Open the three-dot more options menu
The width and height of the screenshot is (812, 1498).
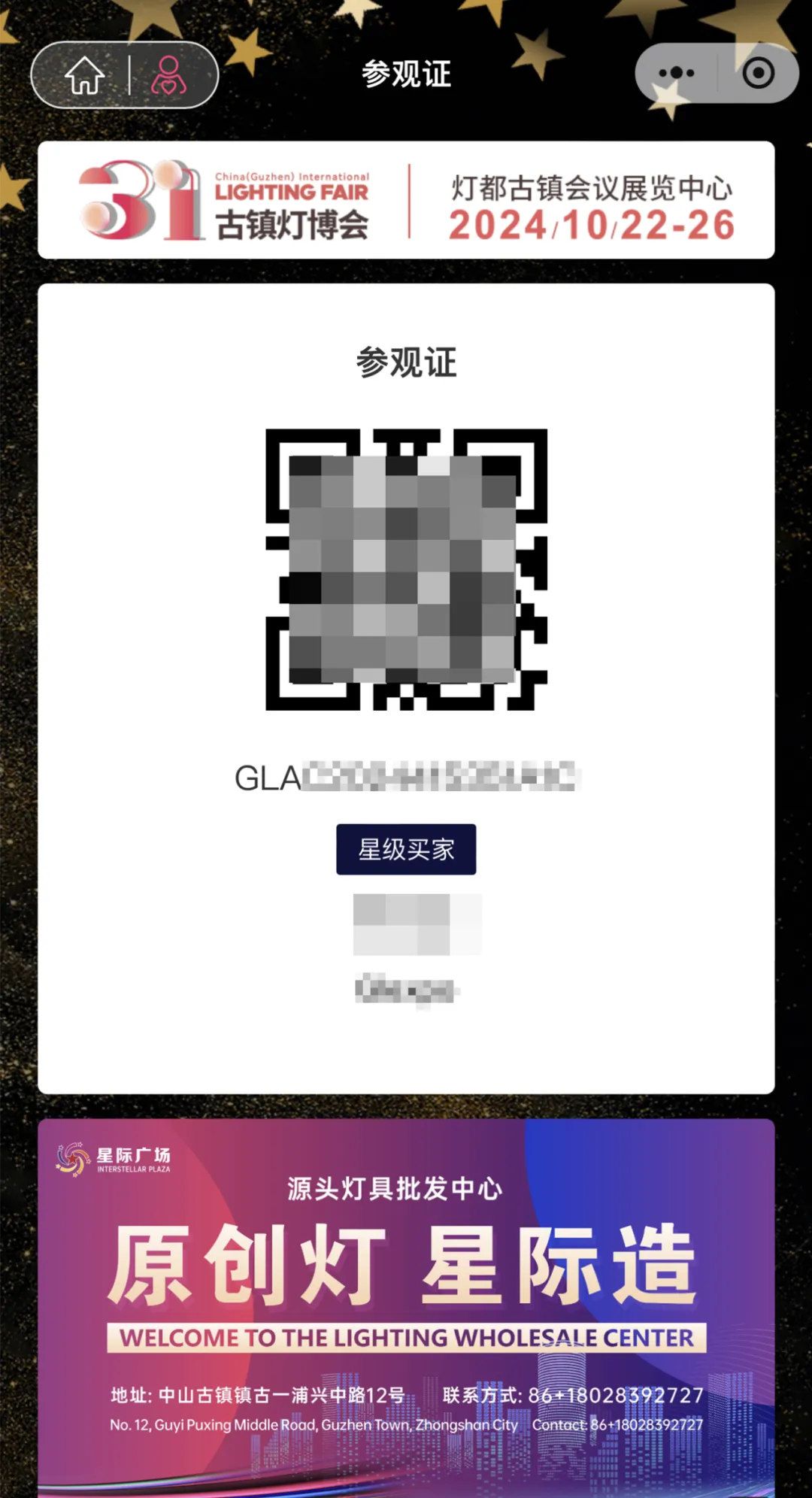click(676, 74)
